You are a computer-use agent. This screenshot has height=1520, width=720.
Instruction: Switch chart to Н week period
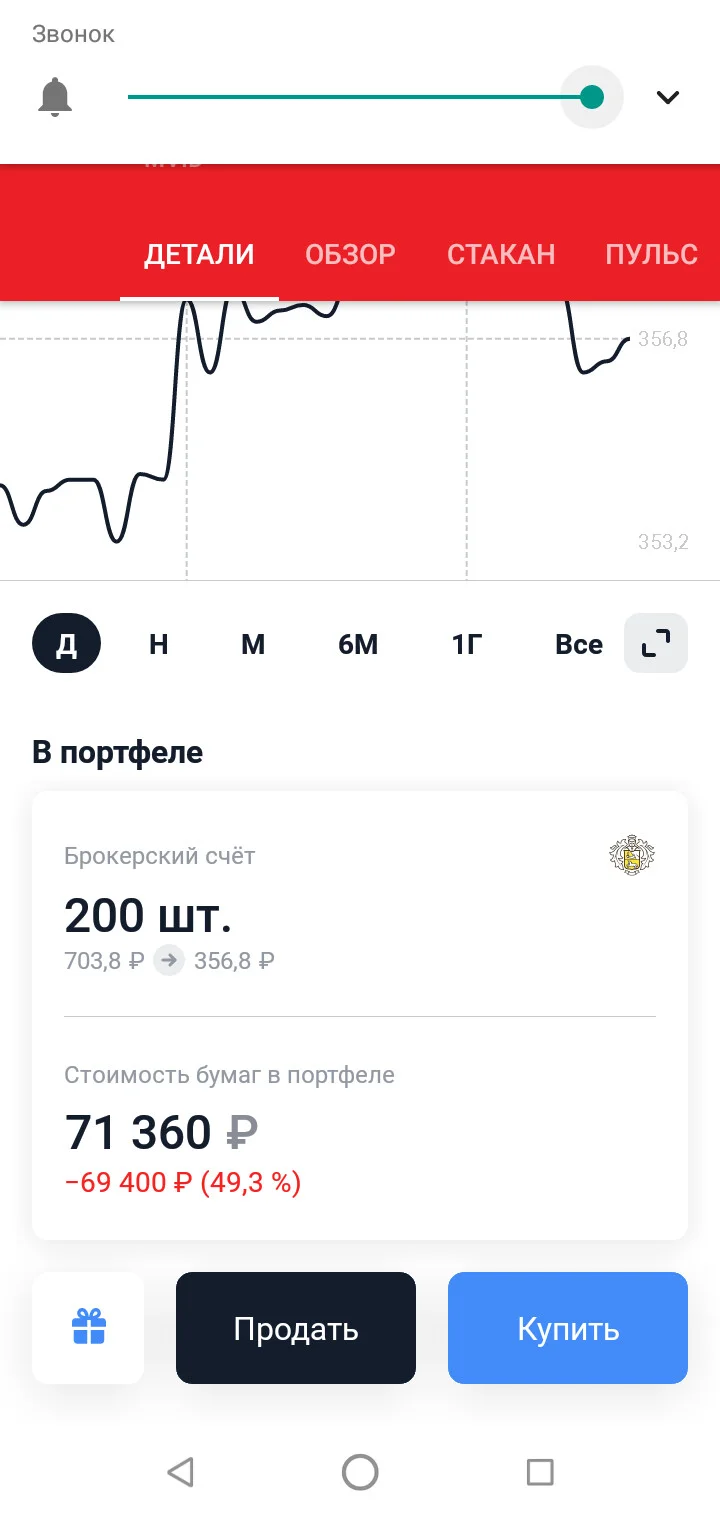coord(158,644)
